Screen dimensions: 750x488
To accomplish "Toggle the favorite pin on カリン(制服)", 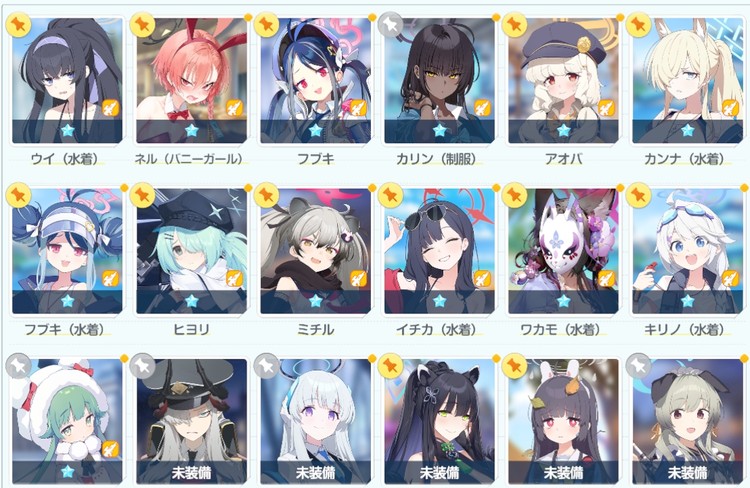I will tap(392, 24).
